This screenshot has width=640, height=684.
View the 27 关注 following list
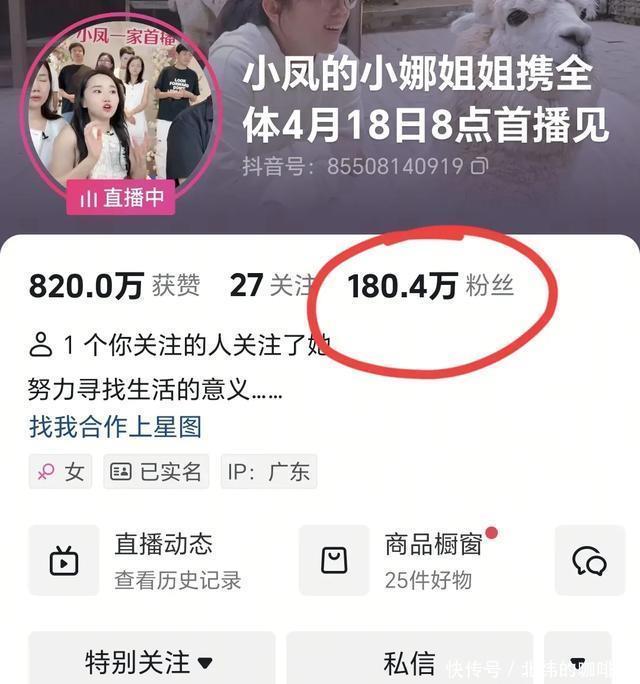point(271,286)
